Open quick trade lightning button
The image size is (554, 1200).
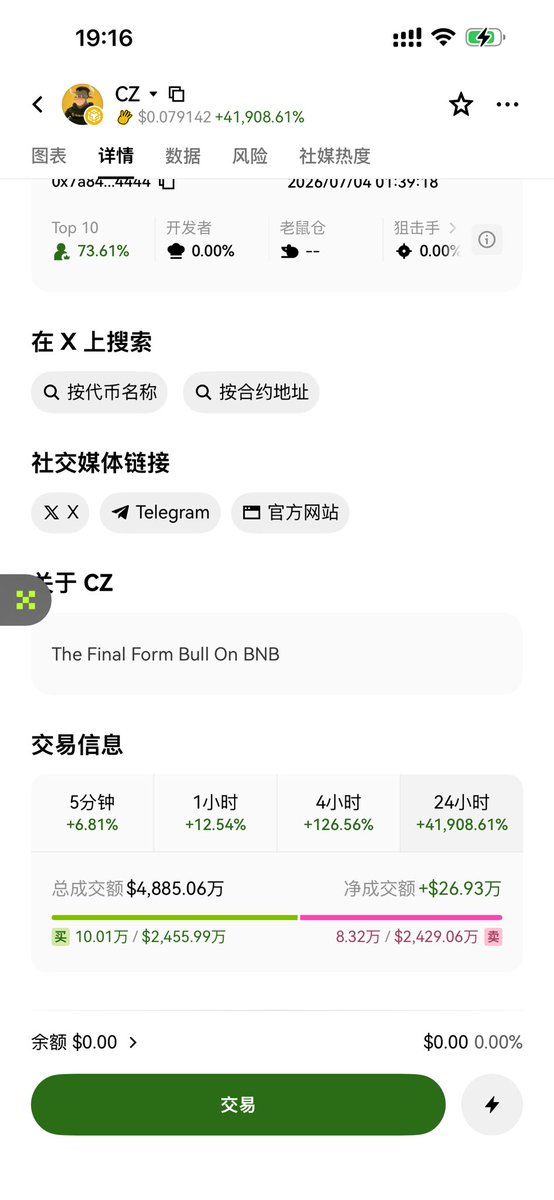click(x=492, y=1105)
